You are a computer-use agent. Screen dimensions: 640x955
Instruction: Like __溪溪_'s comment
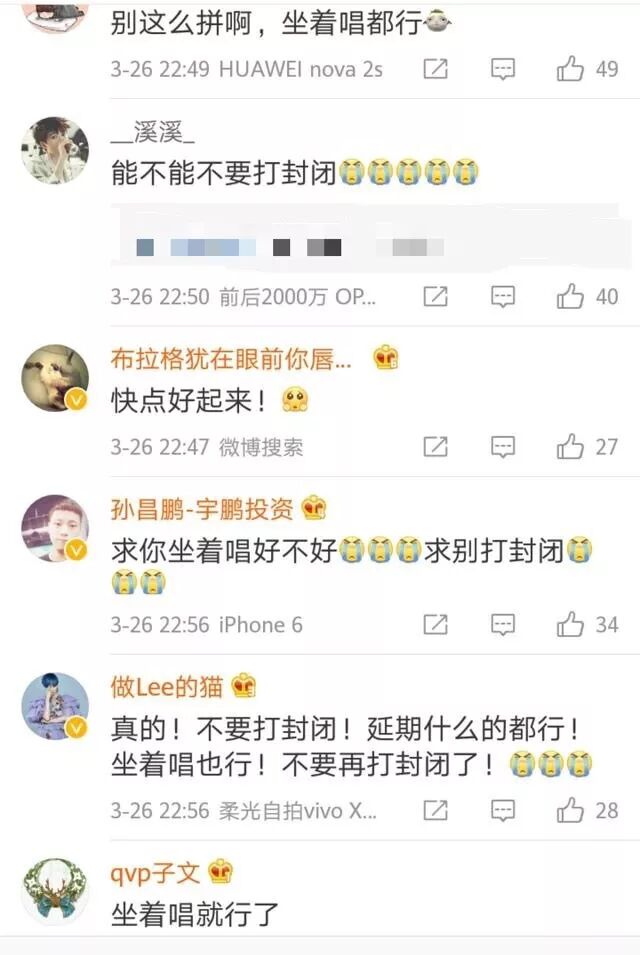tap(571, 296)
